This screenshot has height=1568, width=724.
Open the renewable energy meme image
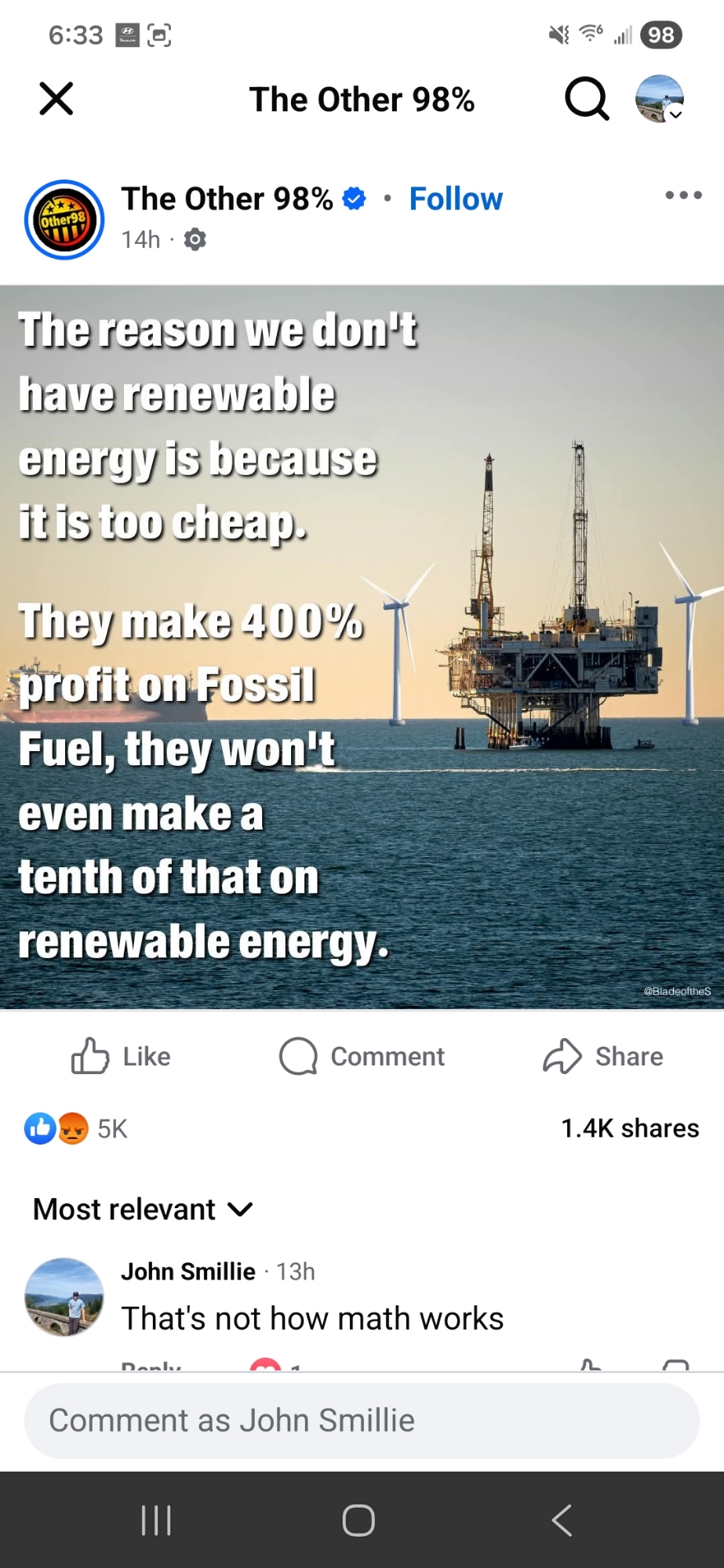pos(362,647)
